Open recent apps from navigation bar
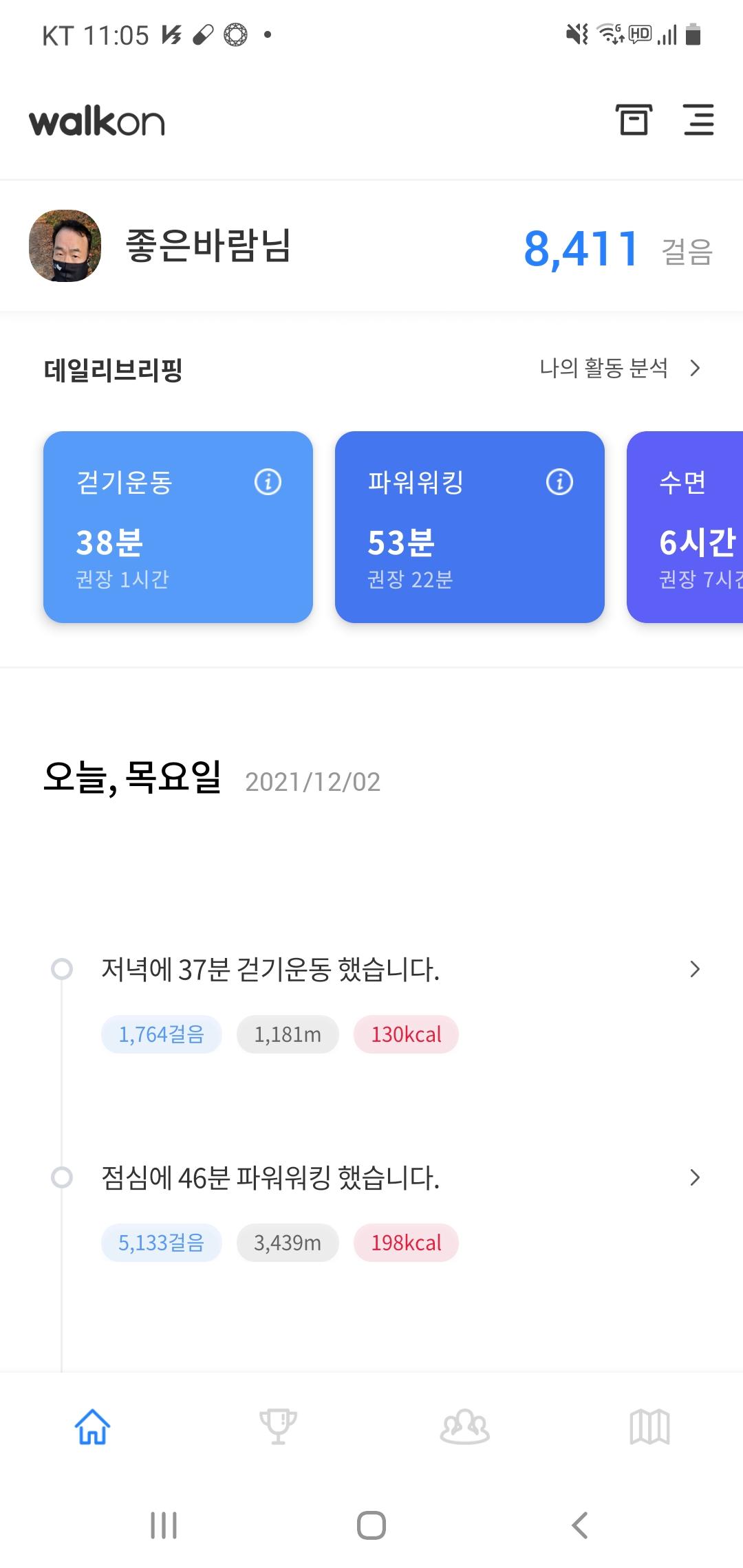The height and width of the screenshot is (1568, 743). [164, 1525]
